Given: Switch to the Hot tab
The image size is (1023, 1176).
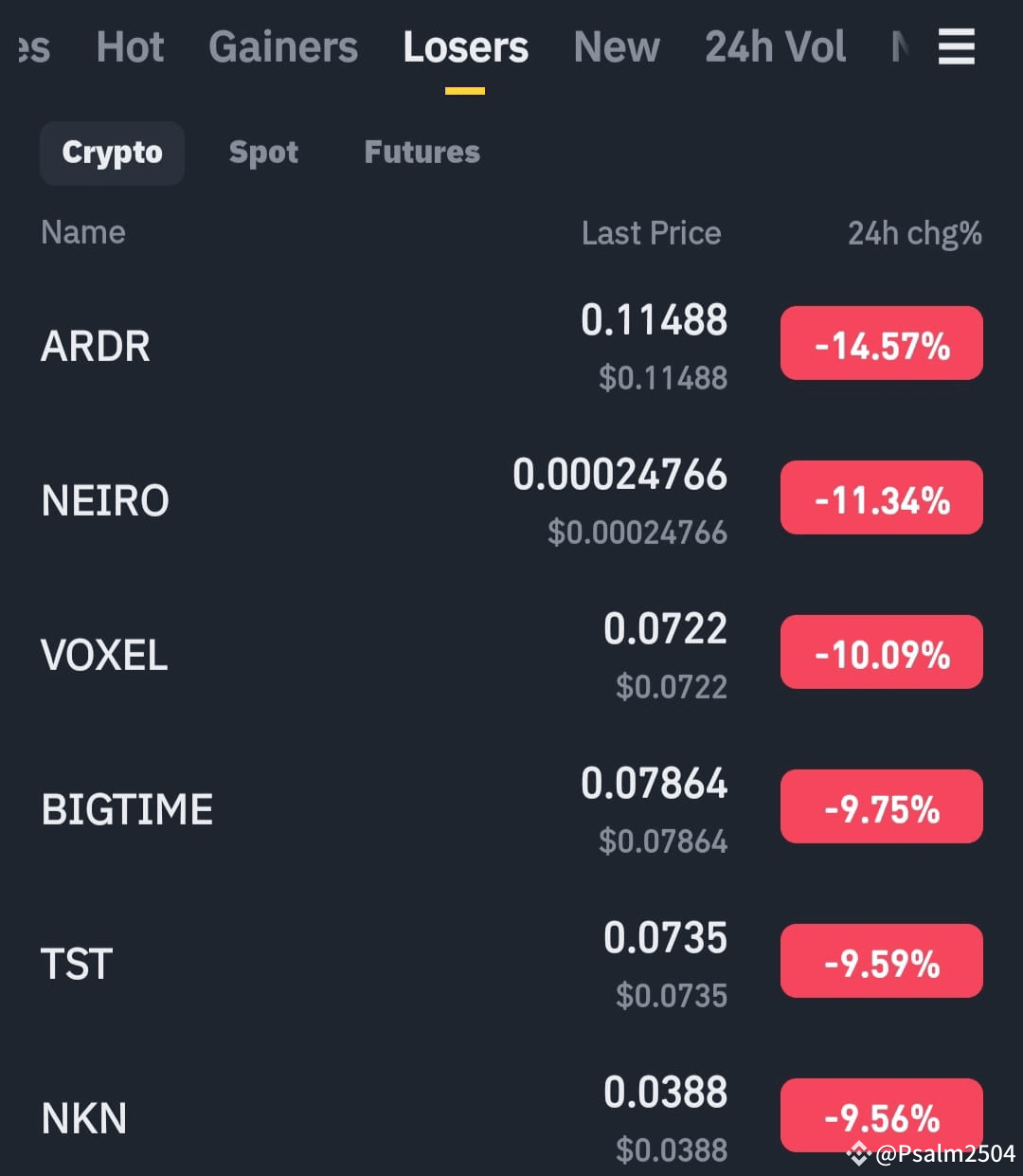Looking at the screenshot, I should click(x=130, y=47).
